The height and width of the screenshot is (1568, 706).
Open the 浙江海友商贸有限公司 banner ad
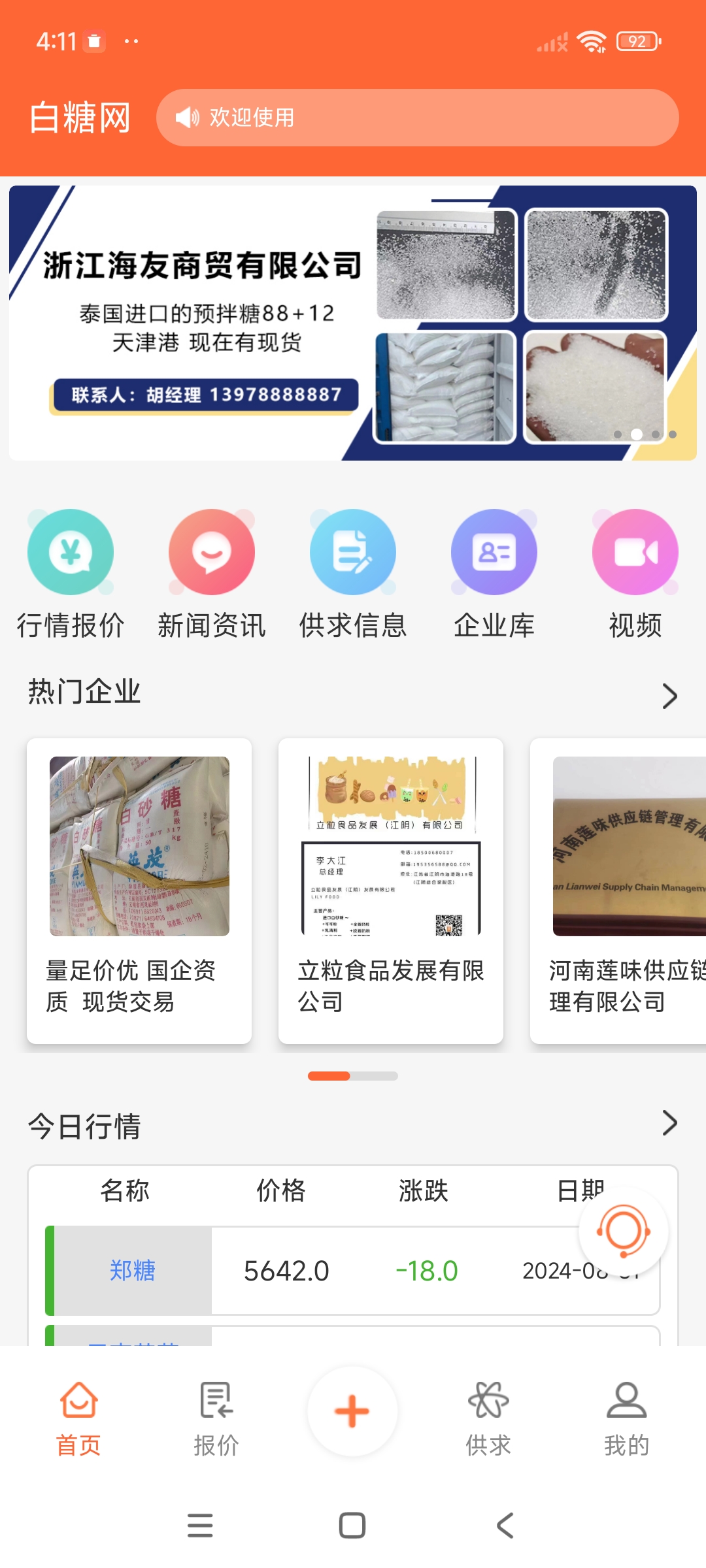coord(353,323)
